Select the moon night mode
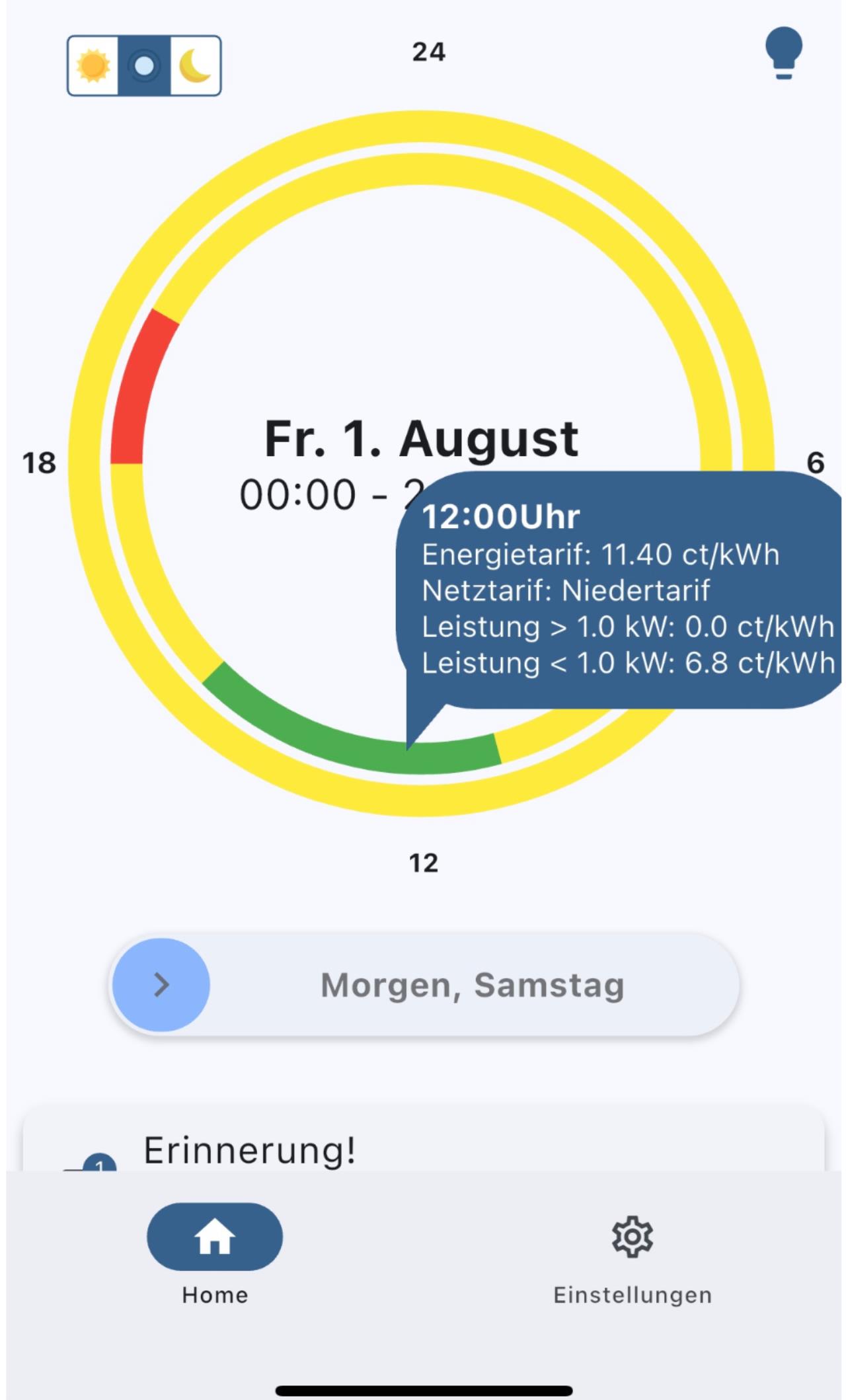 coord(195,66)
